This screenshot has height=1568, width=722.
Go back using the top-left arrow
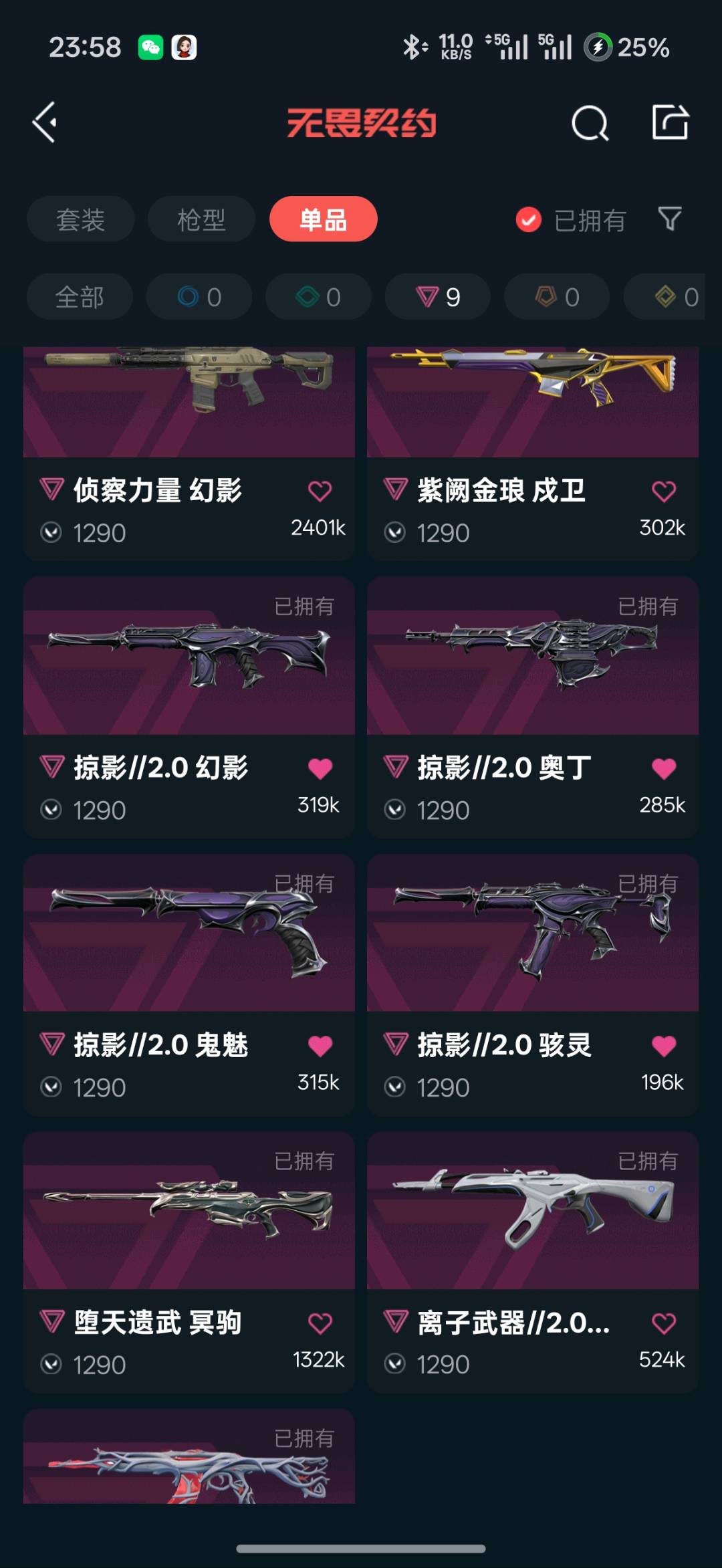45,122
